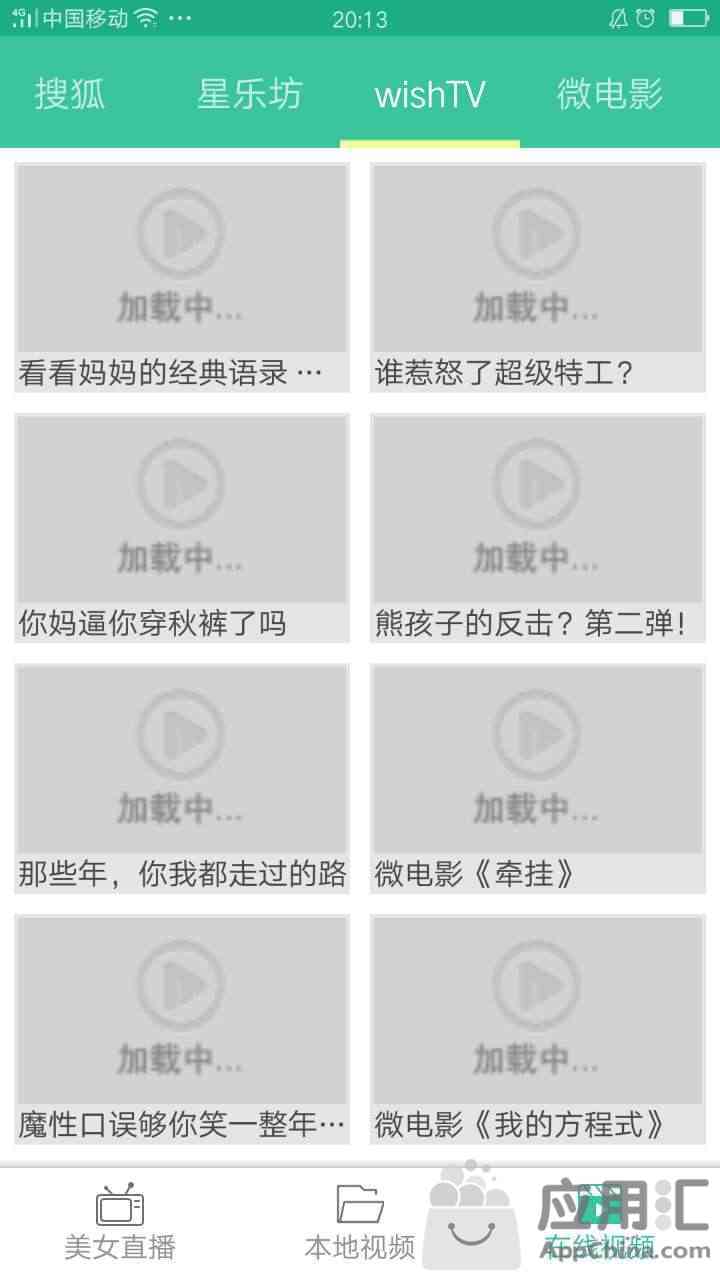Viewport: 720px width, 1280px height.
Task: Switch to the 星乐坊 tab
Action: click(250, 94)
